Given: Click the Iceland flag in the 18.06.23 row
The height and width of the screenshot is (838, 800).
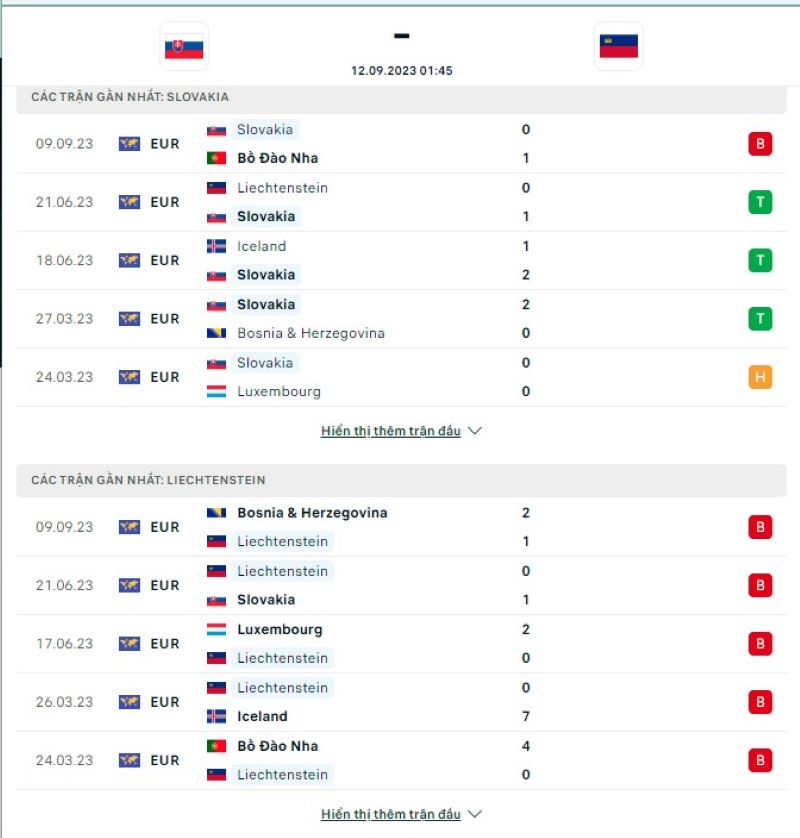Looking at the screenshot, I should point(216,245).
